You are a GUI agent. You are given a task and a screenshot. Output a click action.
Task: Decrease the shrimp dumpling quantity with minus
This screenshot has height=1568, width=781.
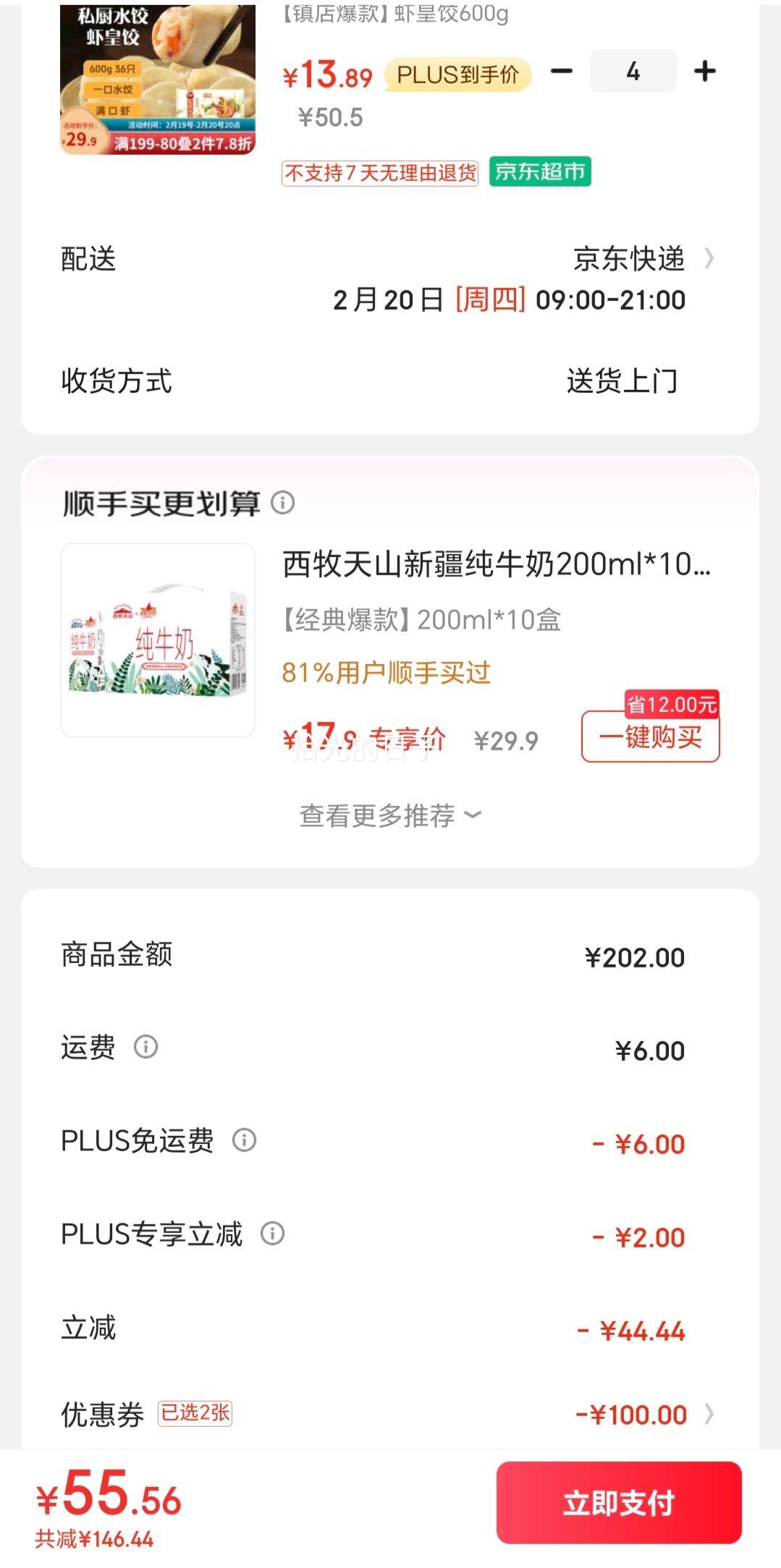[x=562, y=71]
